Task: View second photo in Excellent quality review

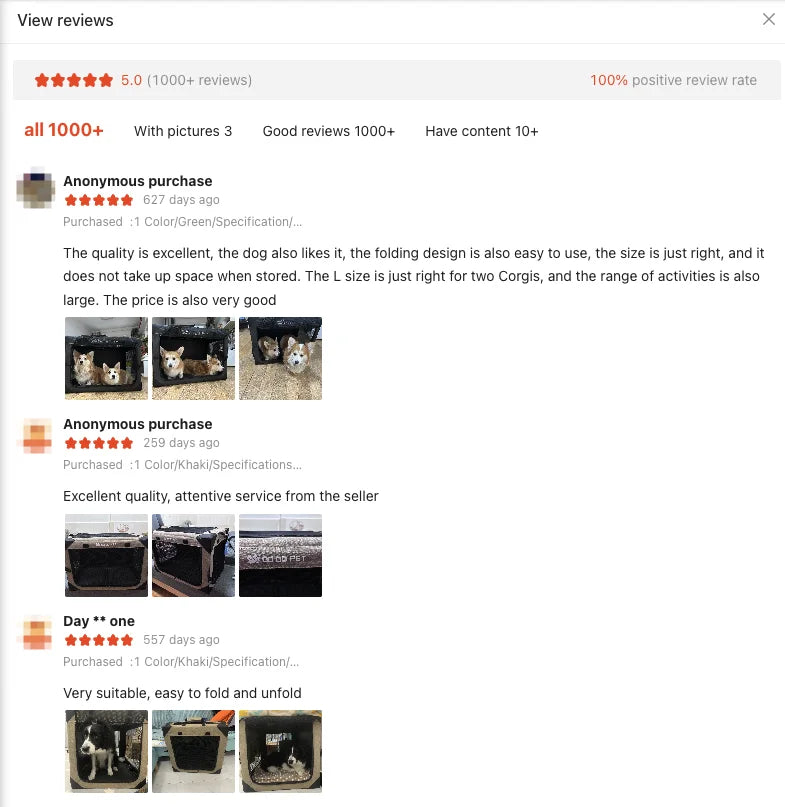Action: click(193, 555)
